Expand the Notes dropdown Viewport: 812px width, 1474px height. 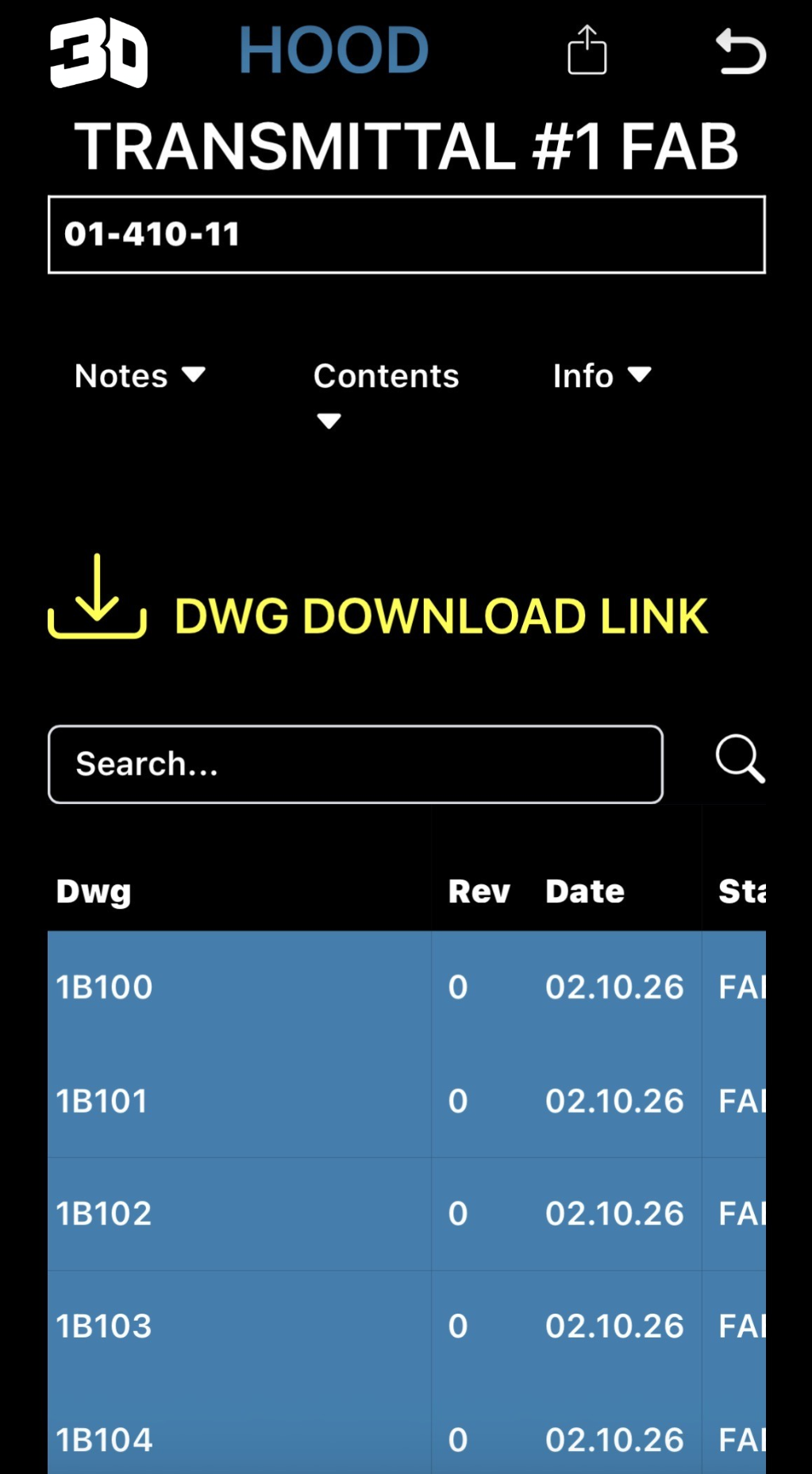click(x=140, y=375)
